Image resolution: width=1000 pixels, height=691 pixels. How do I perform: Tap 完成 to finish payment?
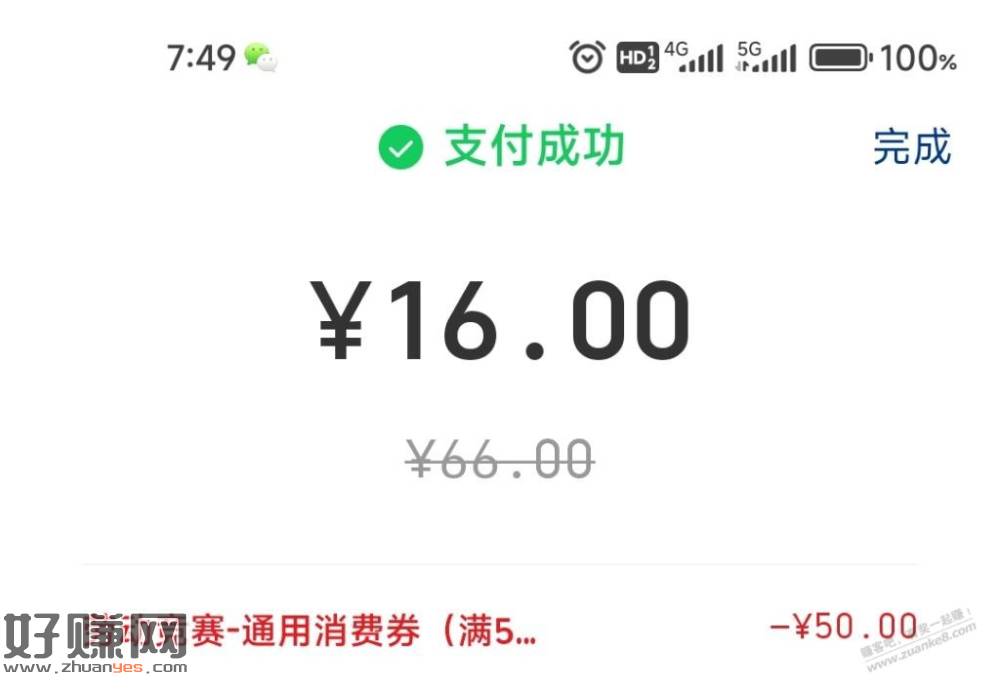coord(911,148)
